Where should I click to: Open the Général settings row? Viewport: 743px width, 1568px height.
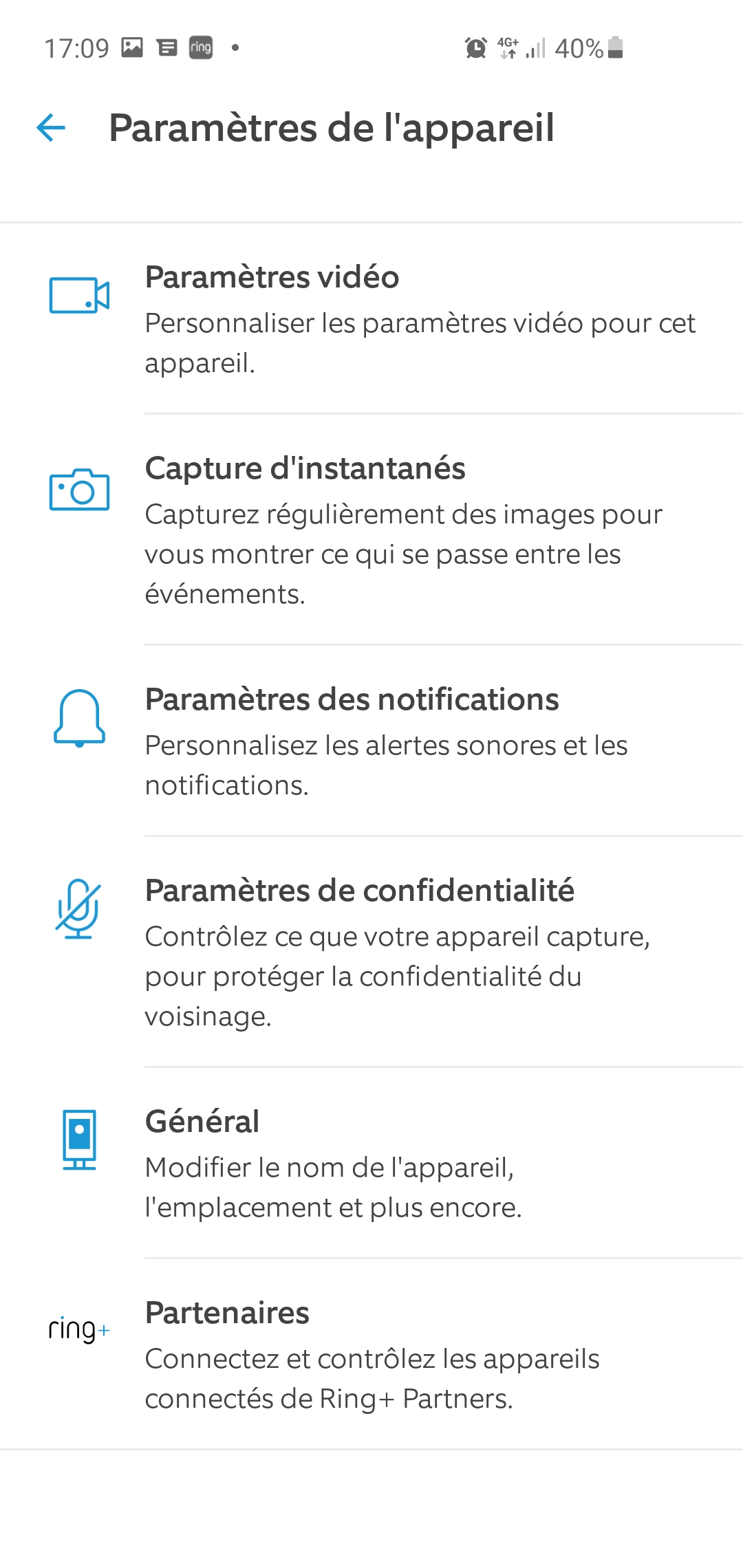click(x=371, y=1164)
